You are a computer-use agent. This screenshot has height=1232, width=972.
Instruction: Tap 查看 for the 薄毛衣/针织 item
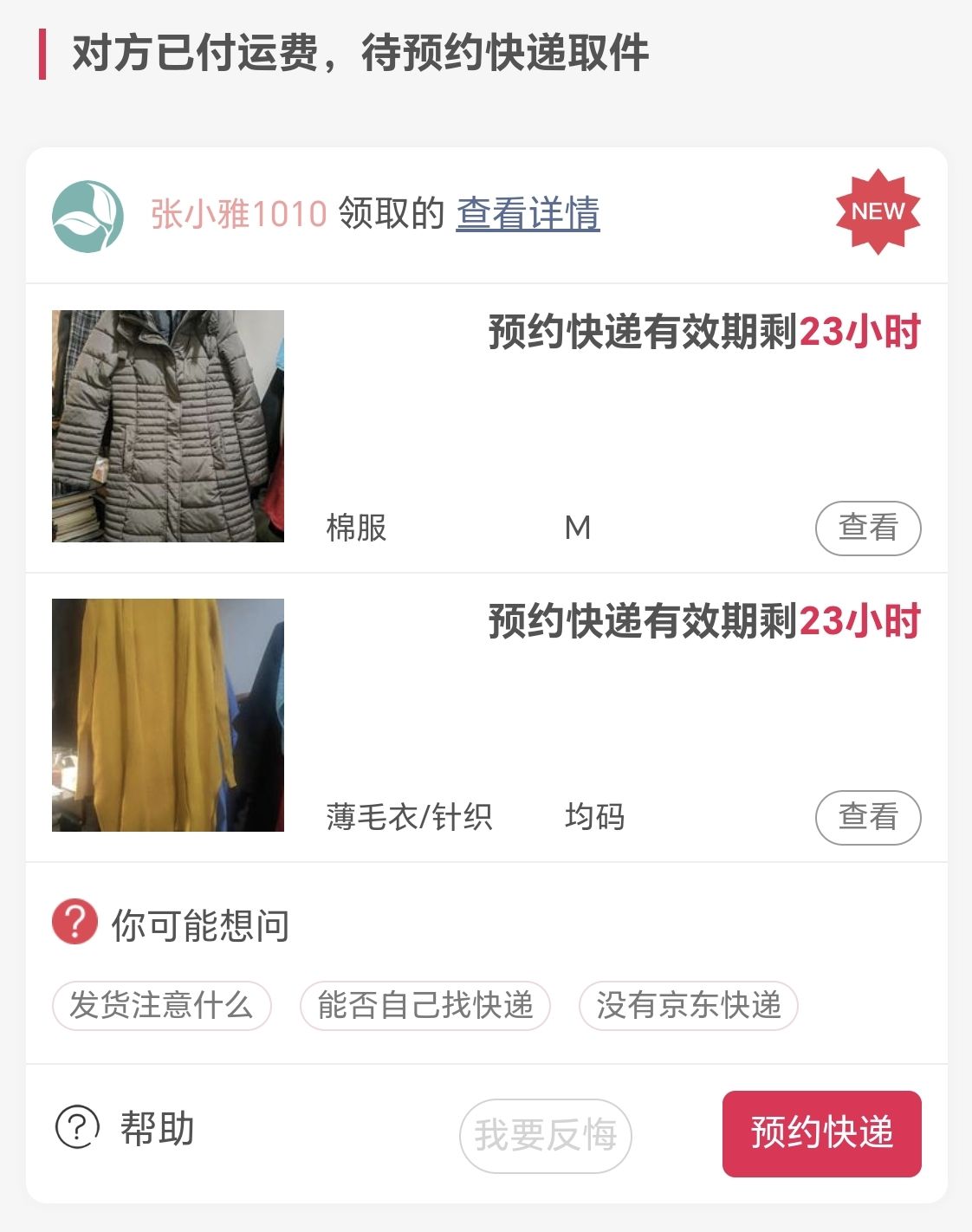coord(867,817)
